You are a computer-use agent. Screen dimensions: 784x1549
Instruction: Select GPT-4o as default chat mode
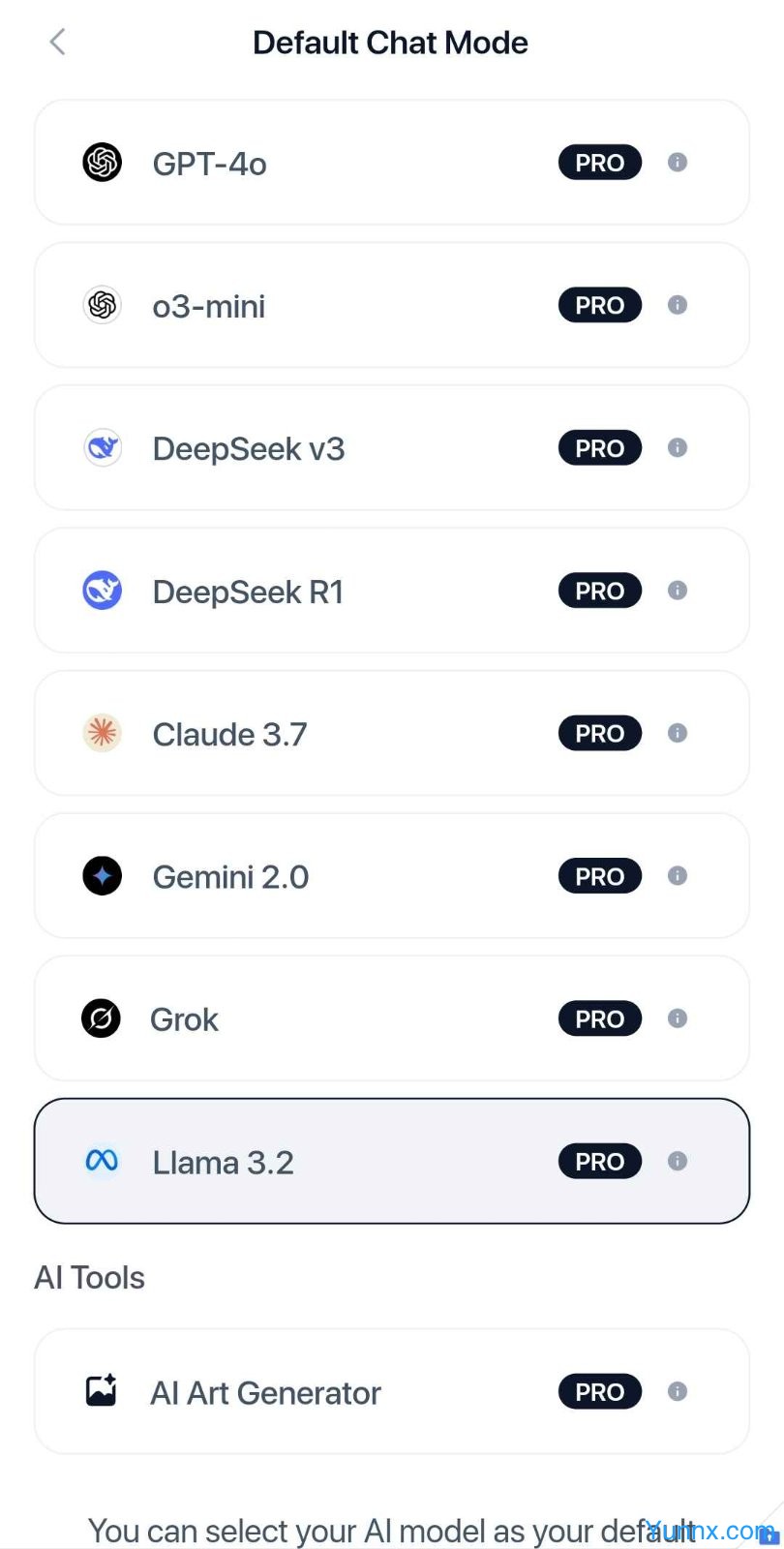[x=392, y=163]
